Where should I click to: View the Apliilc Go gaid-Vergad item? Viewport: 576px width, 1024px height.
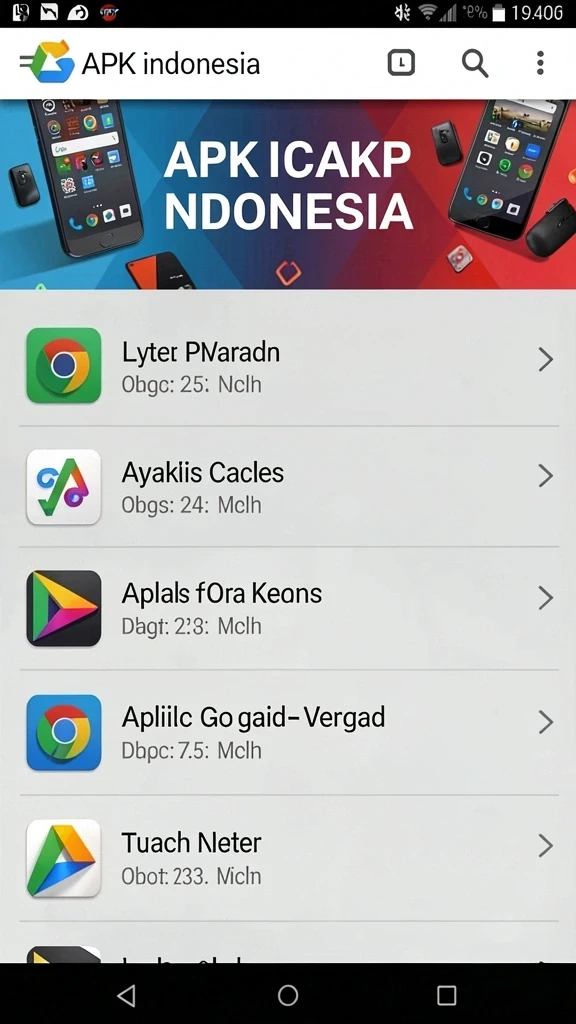click(288, 732)
